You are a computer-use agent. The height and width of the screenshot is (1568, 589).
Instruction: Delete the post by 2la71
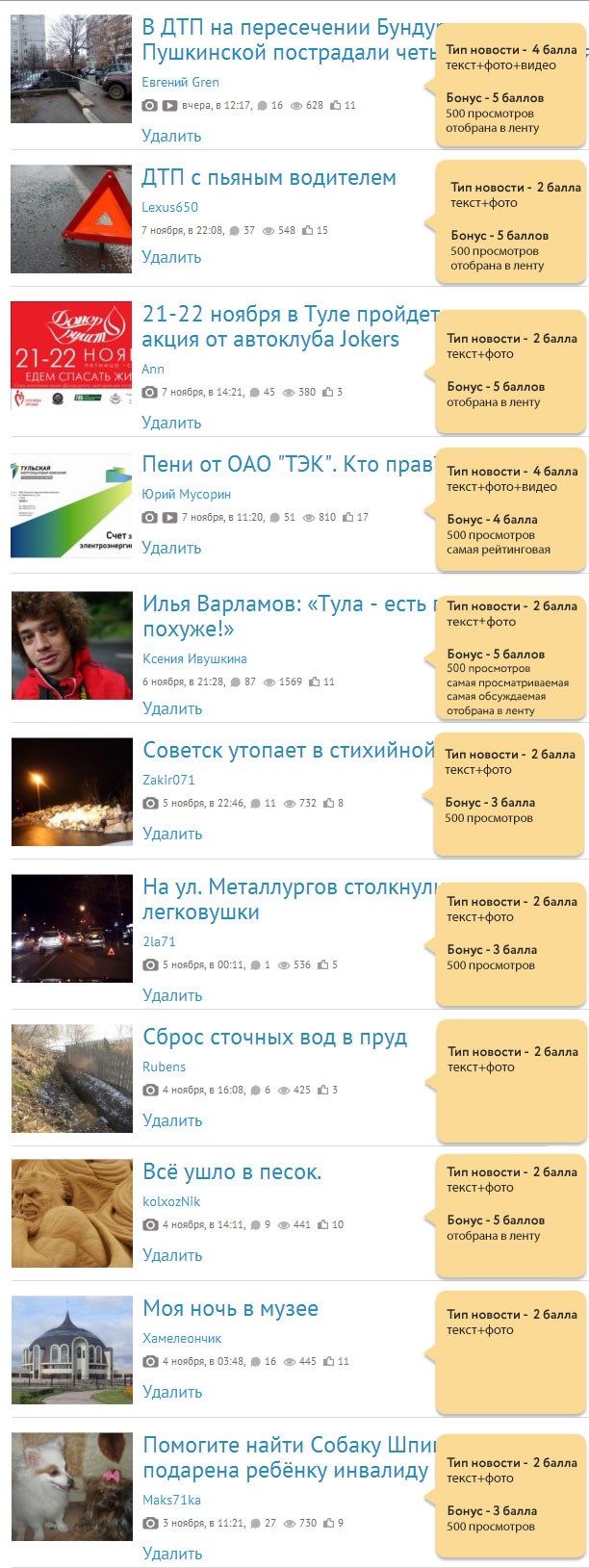point(172,995)
